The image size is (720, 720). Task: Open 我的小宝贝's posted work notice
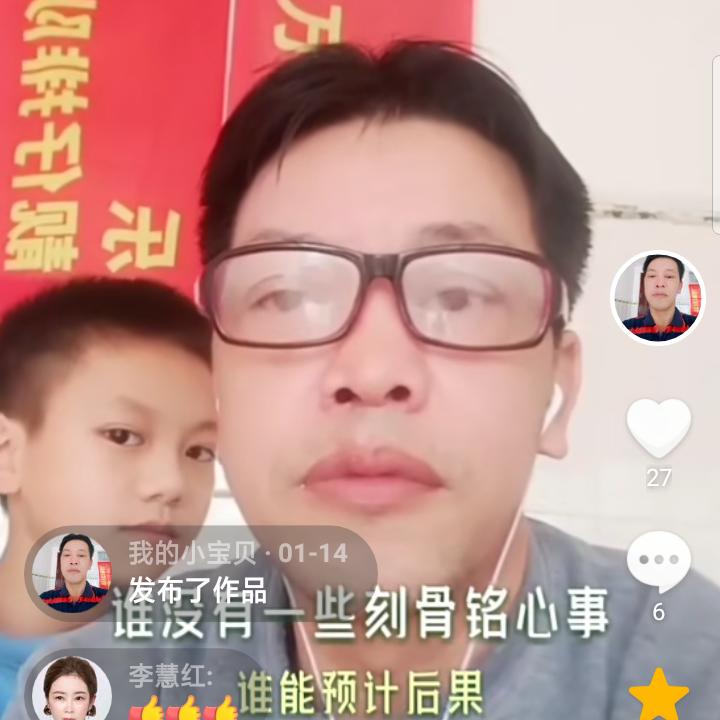click(x=200, y=573)
